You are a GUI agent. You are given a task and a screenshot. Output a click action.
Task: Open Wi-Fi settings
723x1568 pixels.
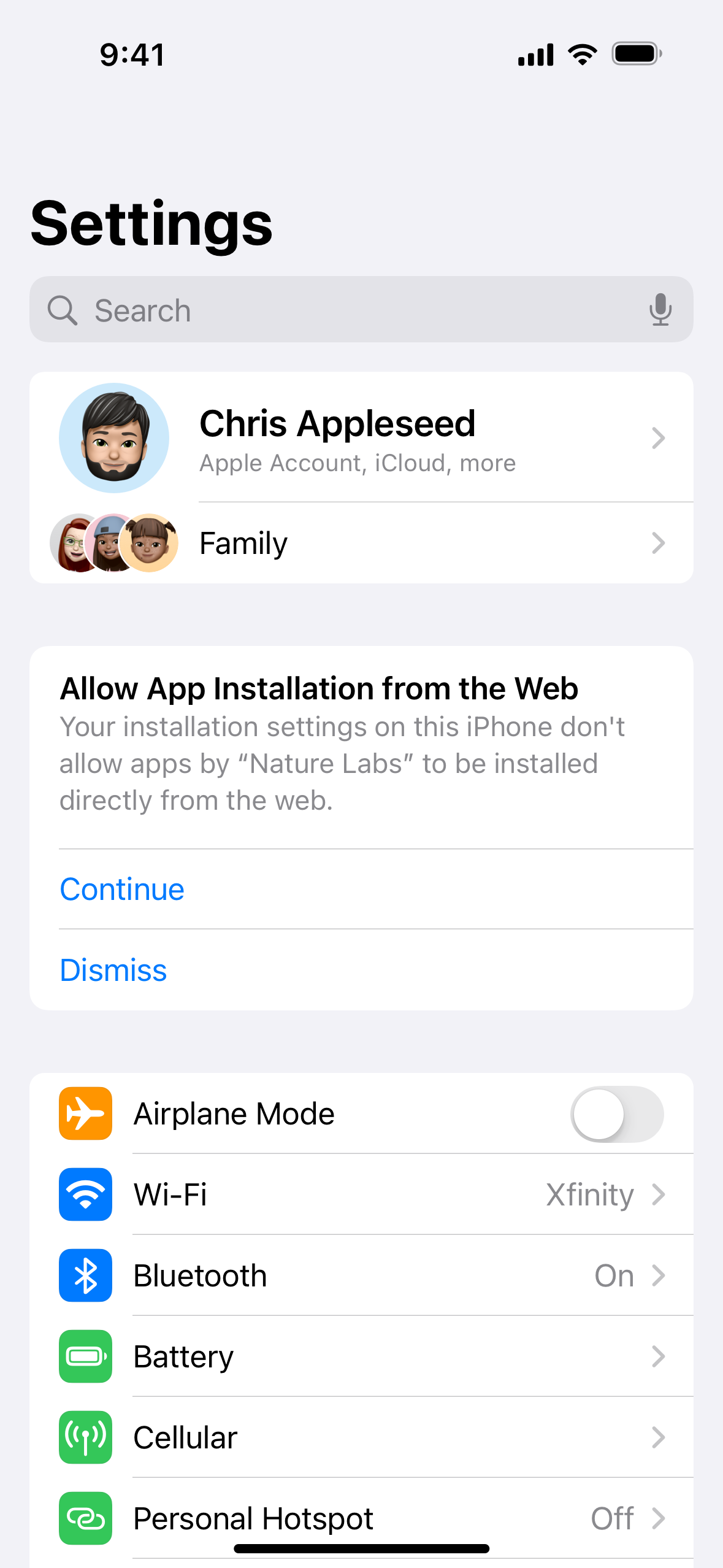[361, 1194]
